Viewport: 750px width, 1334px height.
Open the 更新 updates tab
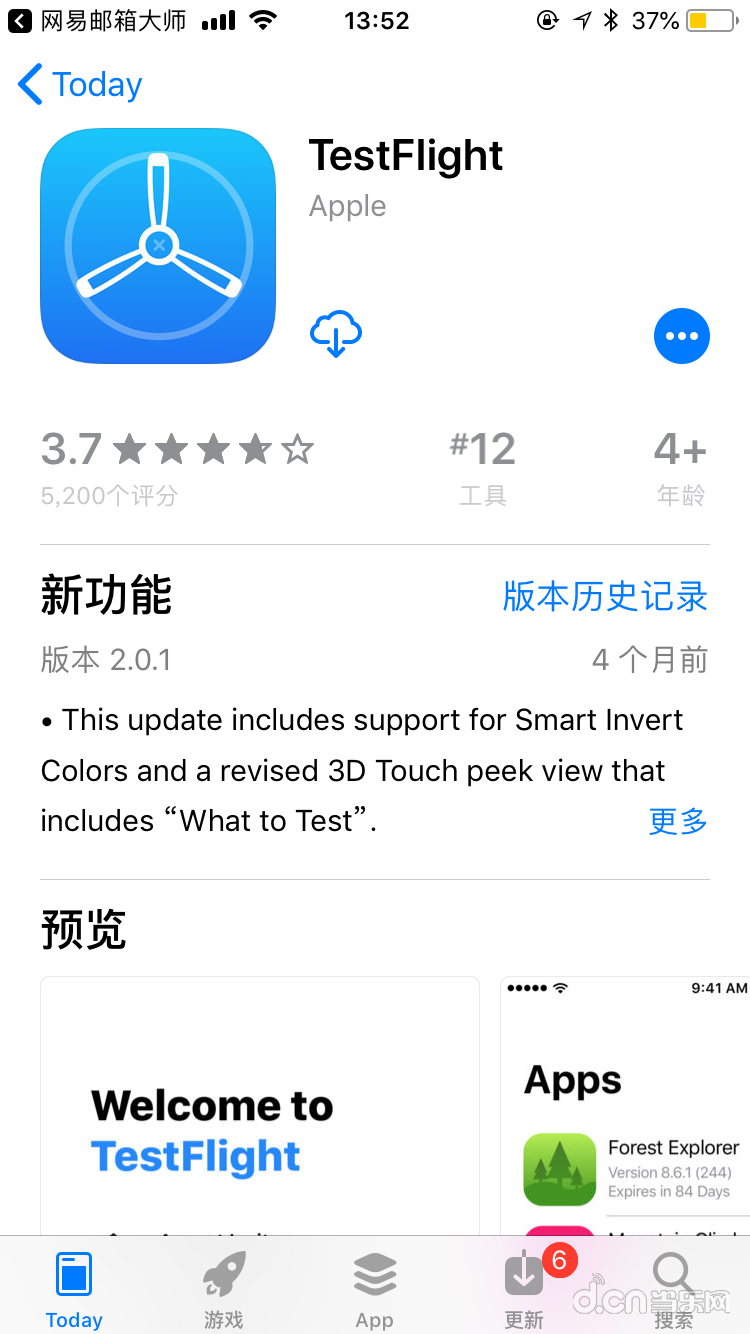(525, 1288)
